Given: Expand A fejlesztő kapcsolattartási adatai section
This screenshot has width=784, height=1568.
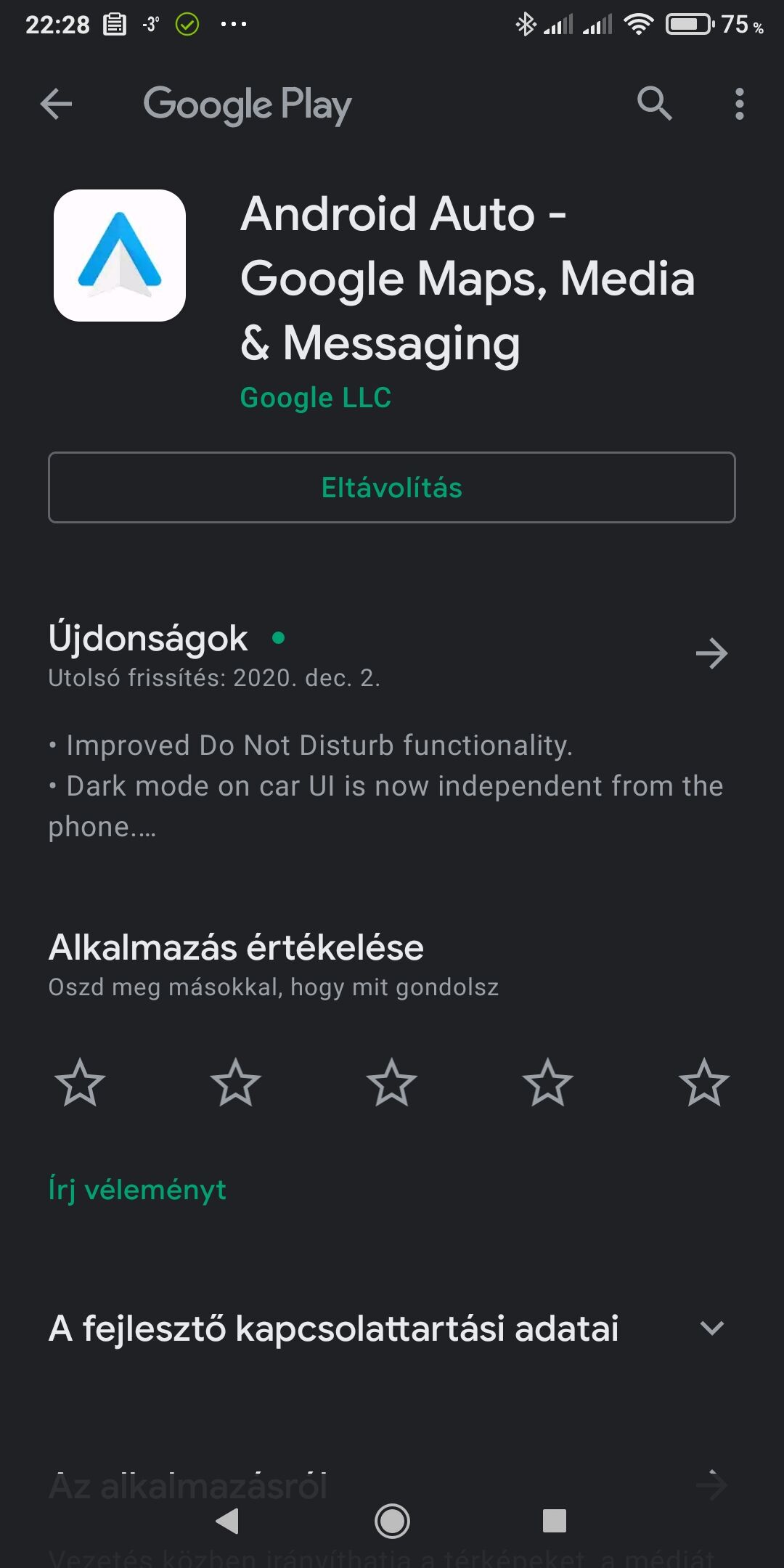Looking at the screenshot, I should 392,1328.
